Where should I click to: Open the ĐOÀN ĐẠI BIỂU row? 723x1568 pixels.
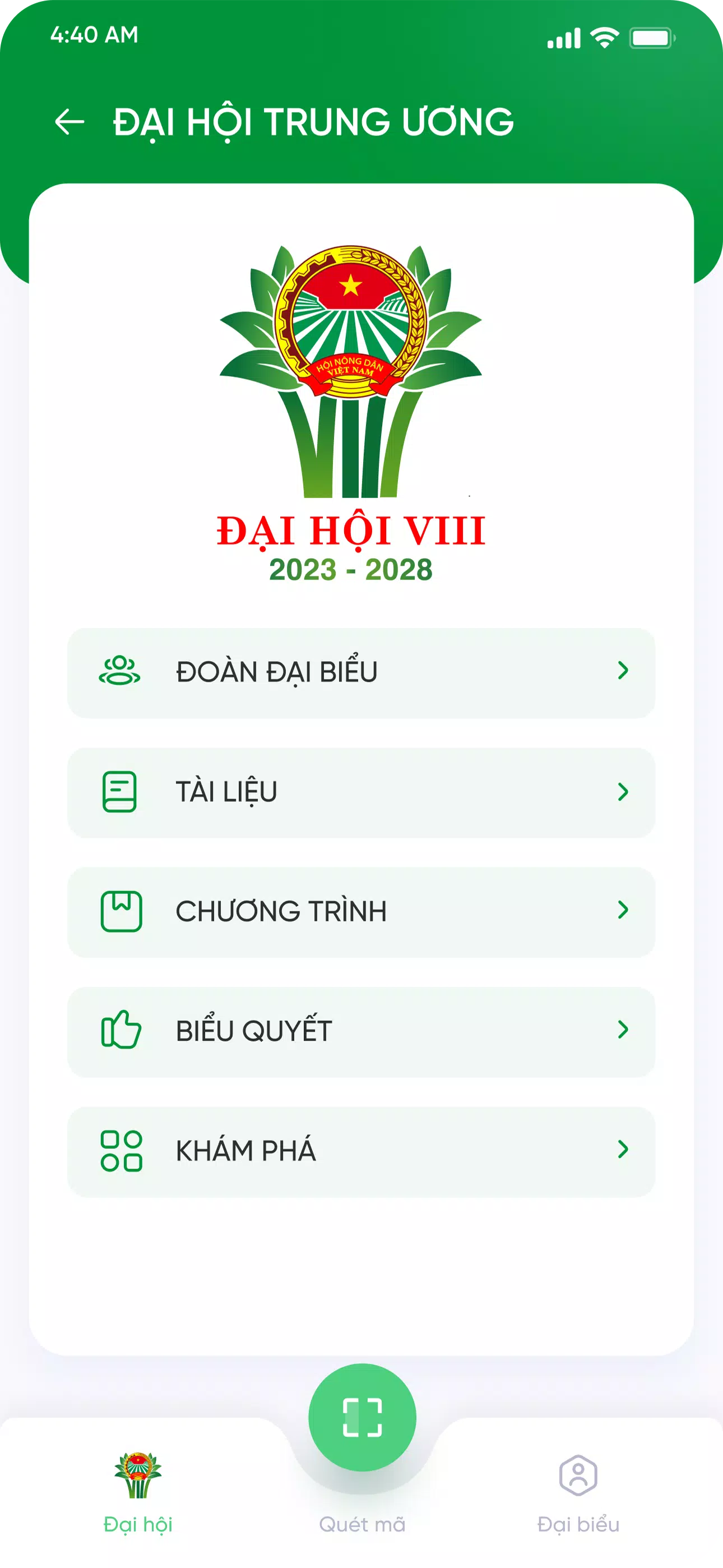click(361, 672)
